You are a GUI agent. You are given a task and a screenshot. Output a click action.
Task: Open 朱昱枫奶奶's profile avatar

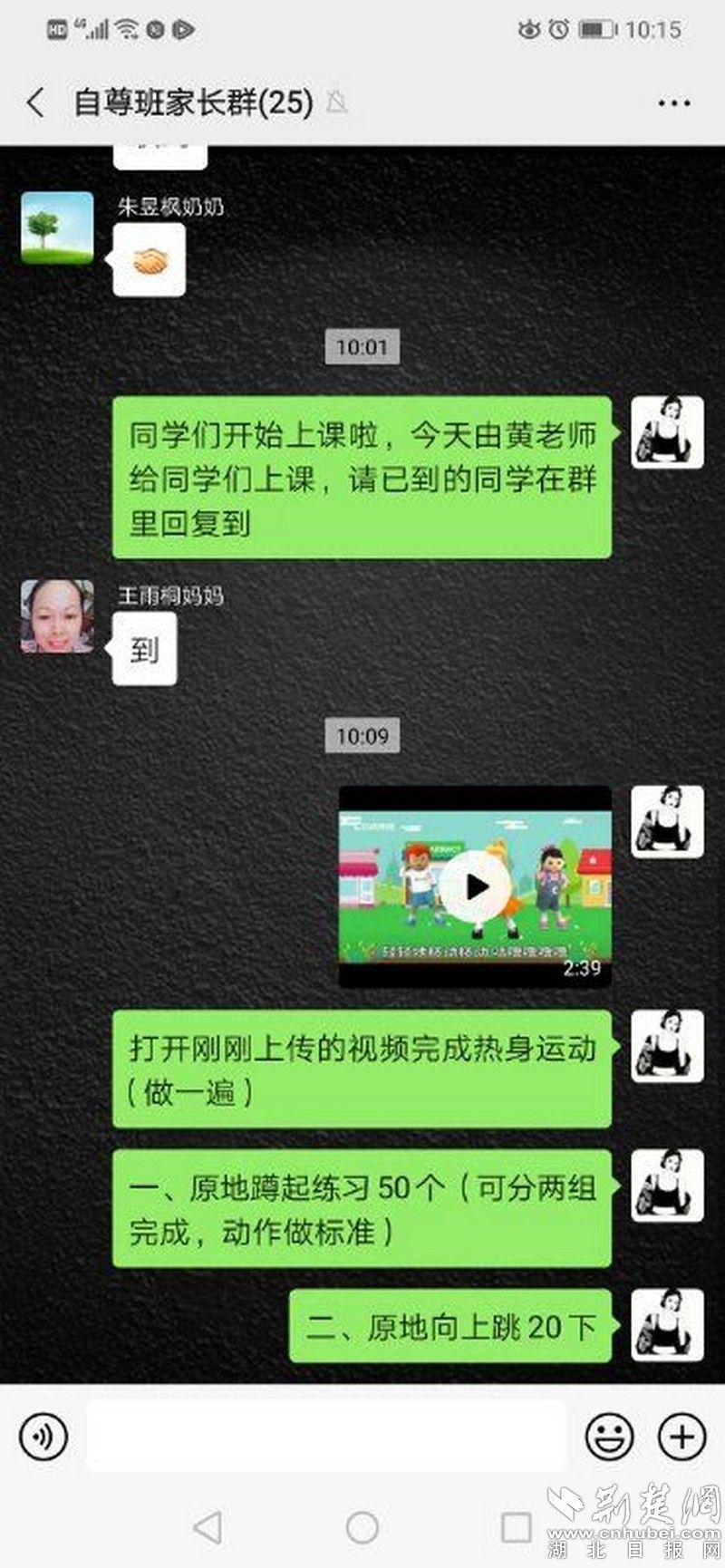pyautogui.click(x=57, y=227)
